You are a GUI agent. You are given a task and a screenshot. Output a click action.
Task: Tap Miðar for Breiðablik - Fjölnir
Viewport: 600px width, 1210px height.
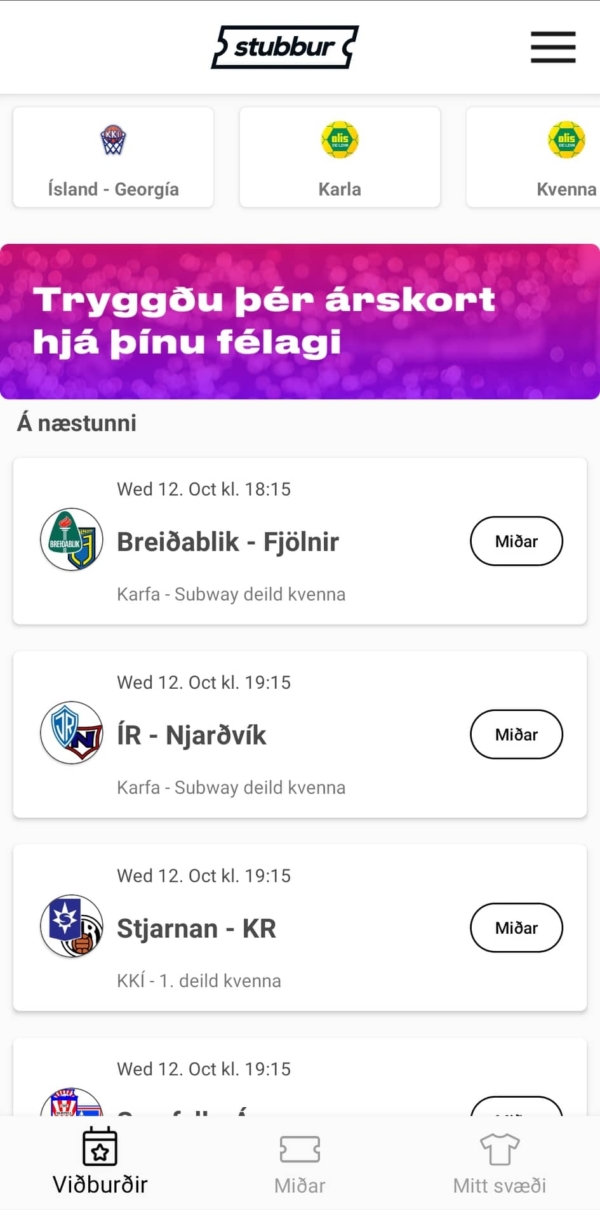pyautogui.click(x=516, y=541)
